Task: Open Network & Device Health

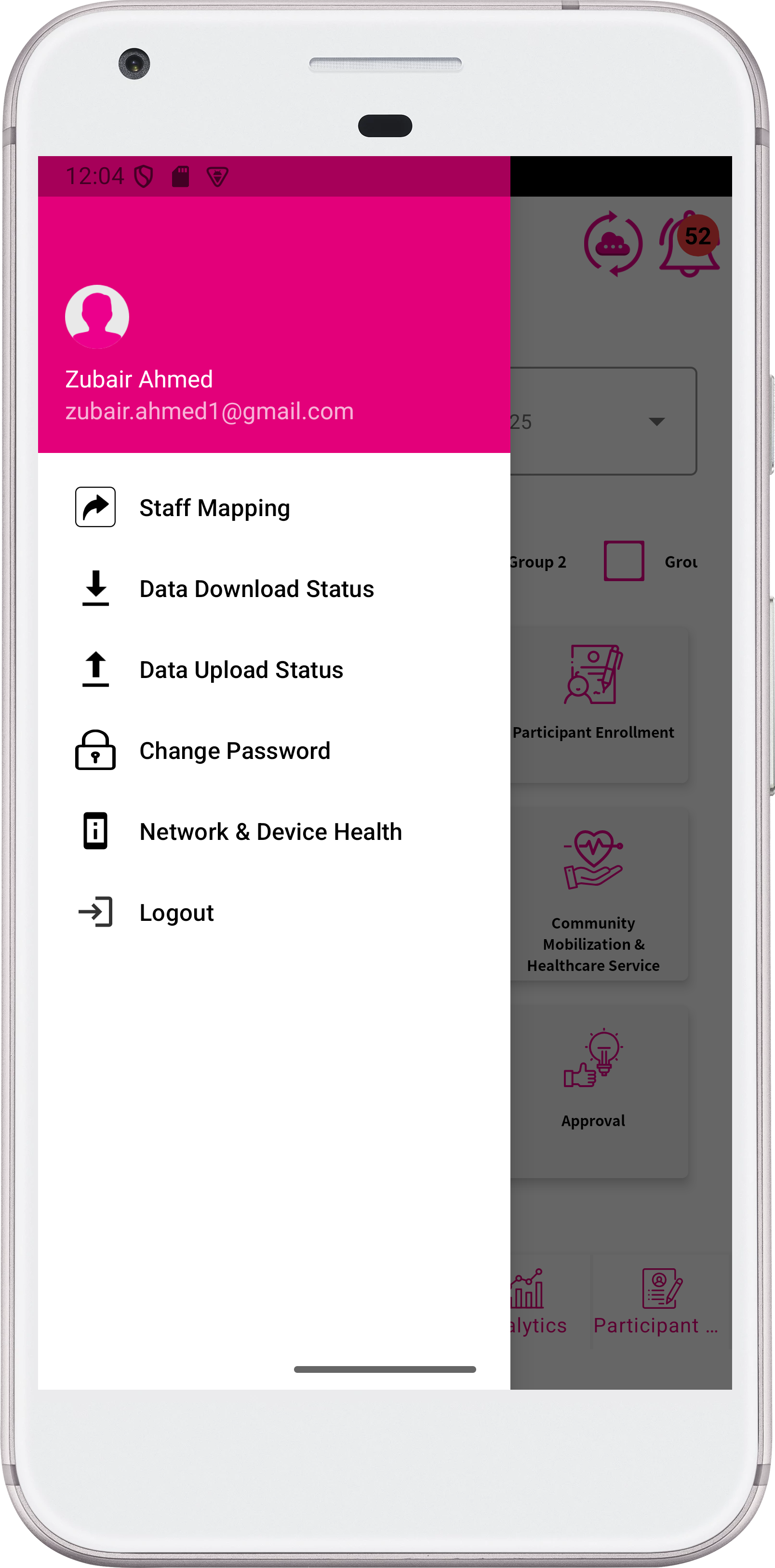Action: click(274, 832)
